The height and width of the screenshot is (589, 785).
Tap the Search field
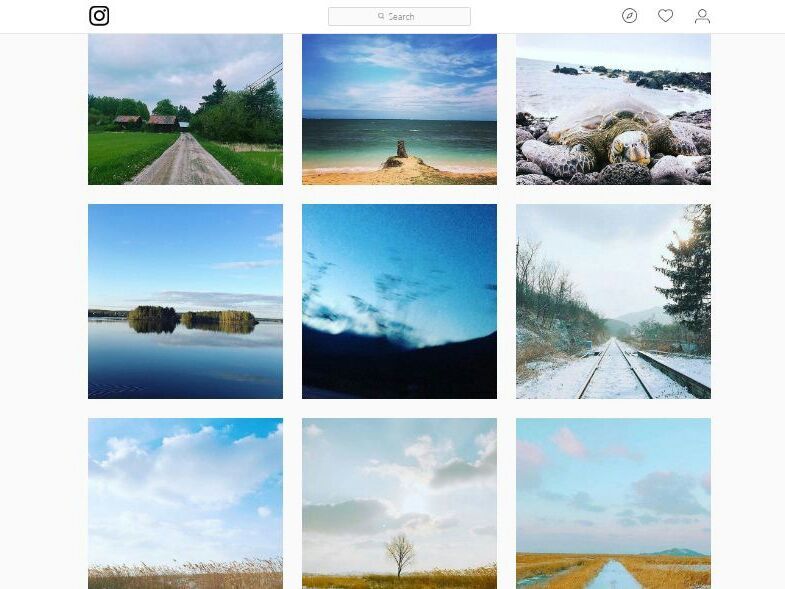pyautogui.click(x=399, y=16)
